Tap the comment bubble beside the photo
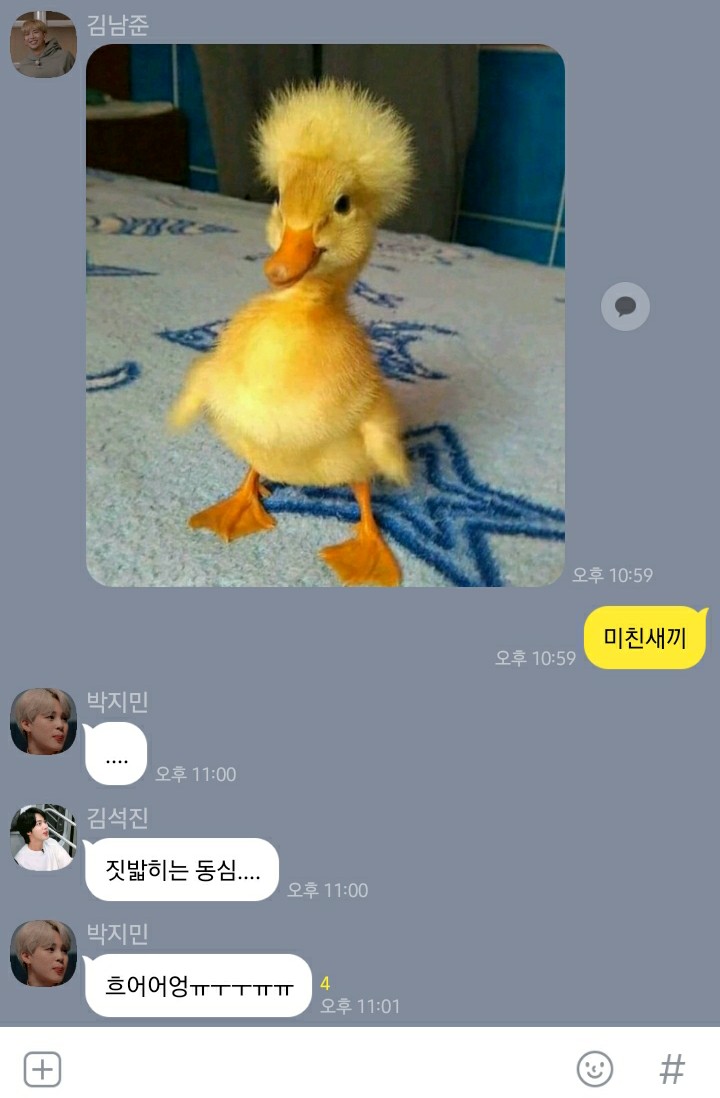720x1098 pixels. pos(625,307)
